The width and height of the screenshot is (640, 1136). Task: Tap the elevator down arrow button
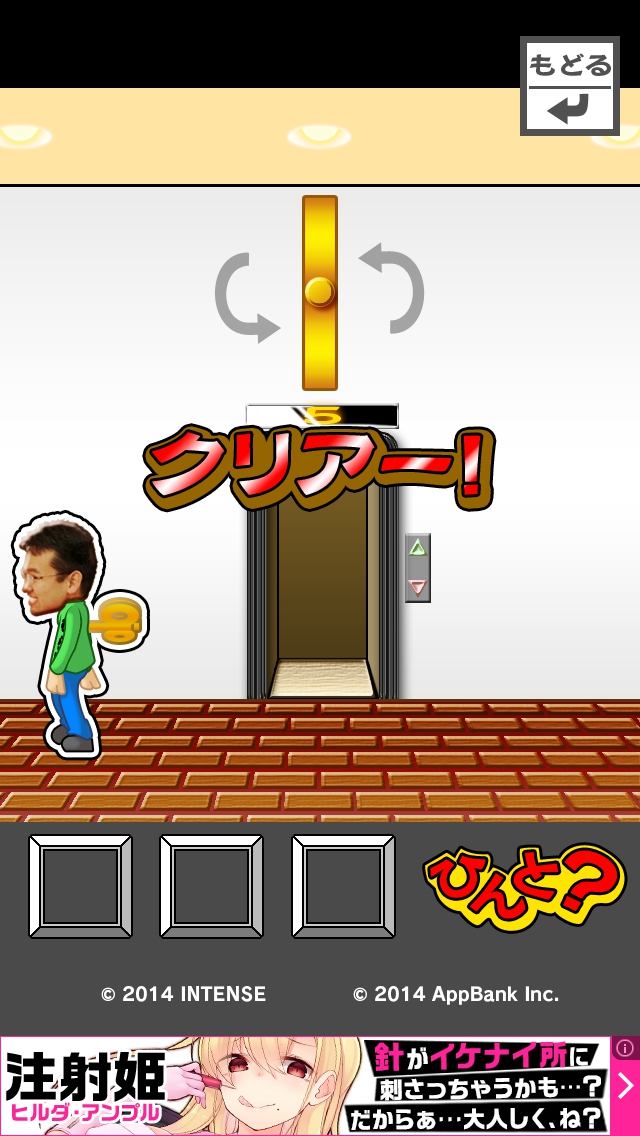(417, 587)
